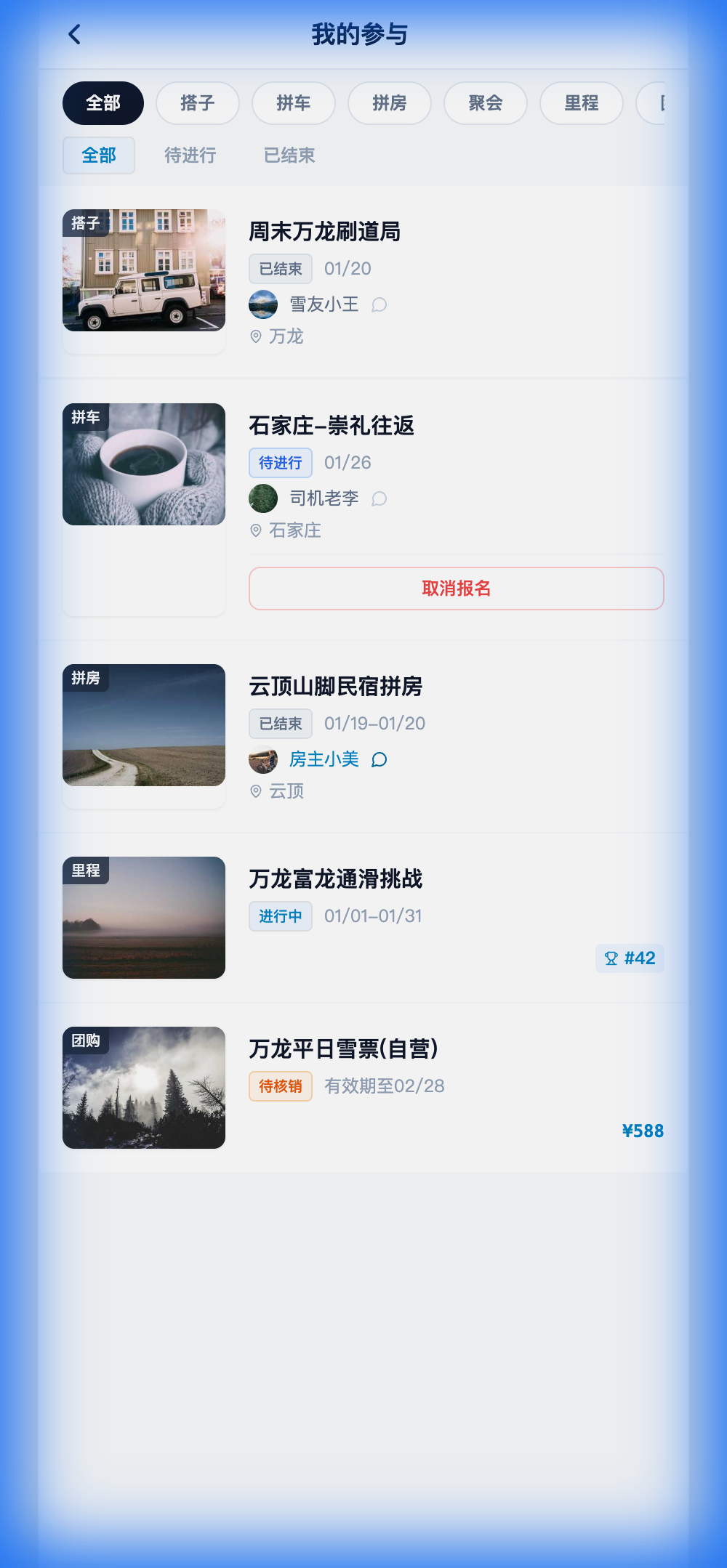This screenshot has height=1568, width=727.
Task: Tap the location pin next to 云顶
Action: pos(255,791)
